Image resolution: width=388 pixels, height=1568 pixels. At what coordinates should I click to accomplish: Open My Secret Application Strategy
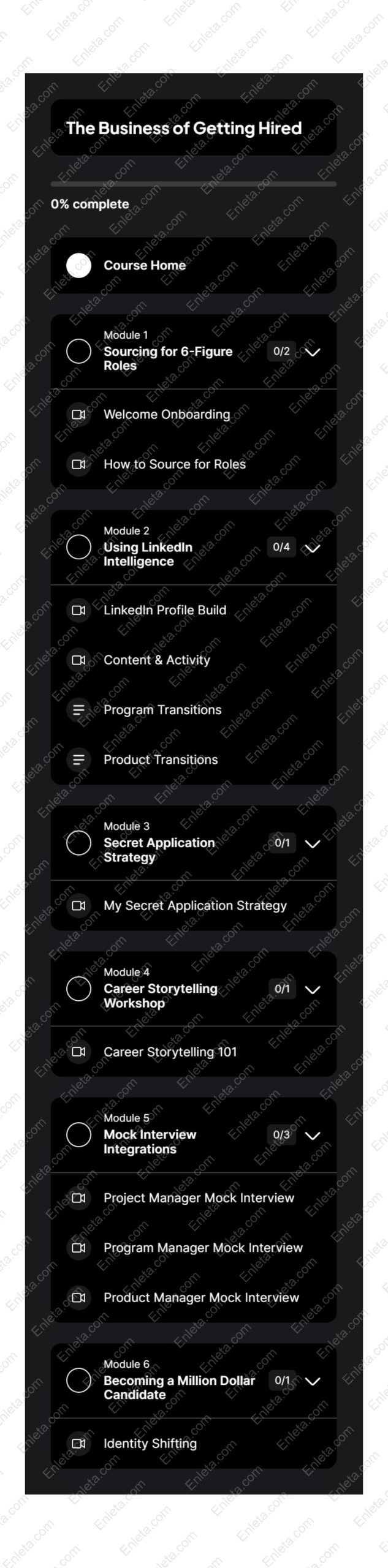[x=195, y=905]
